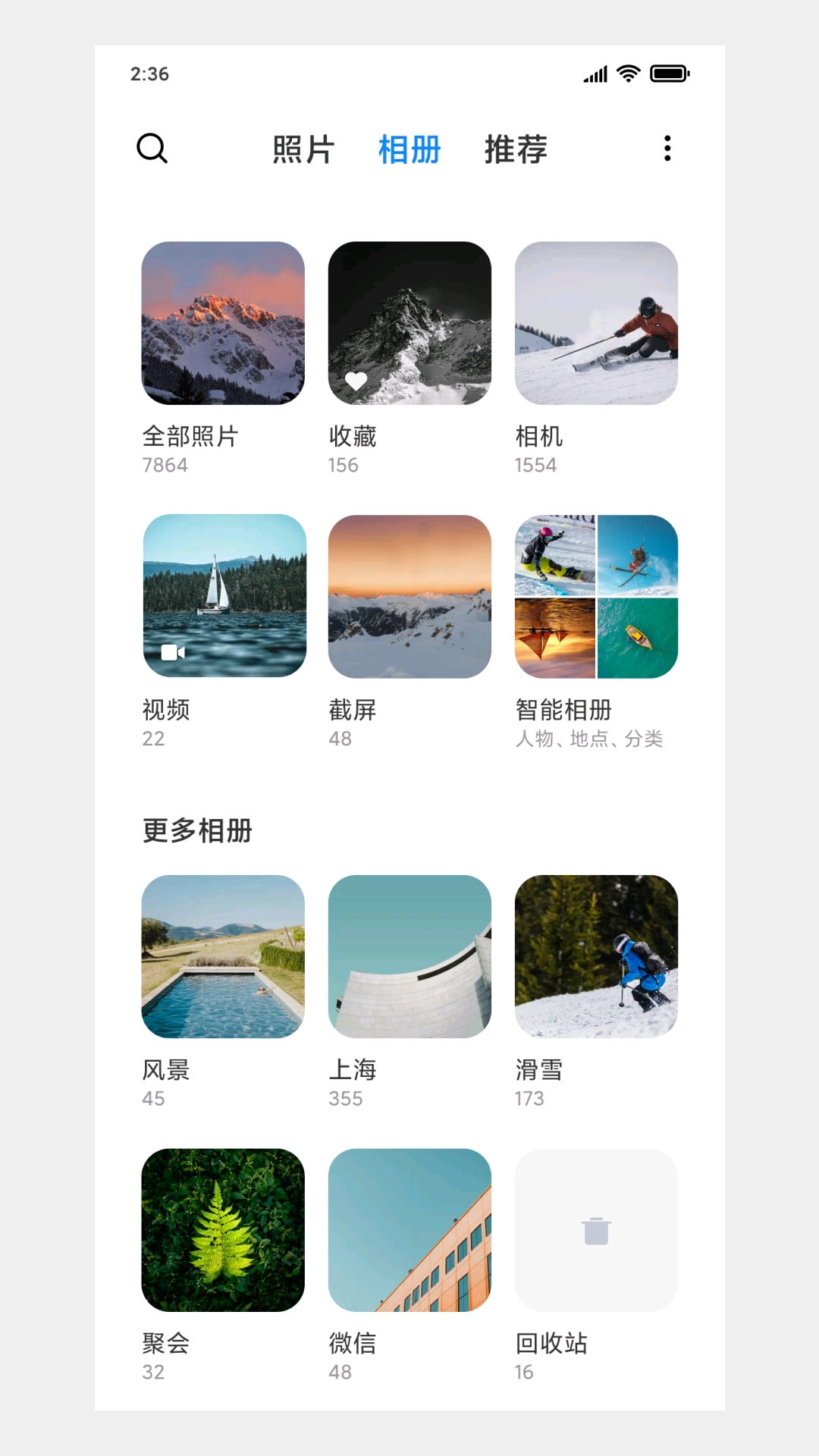Screen dimensions: 819x1456
Task: Open the 收藏 favorites album
Action: coord(409,323)
